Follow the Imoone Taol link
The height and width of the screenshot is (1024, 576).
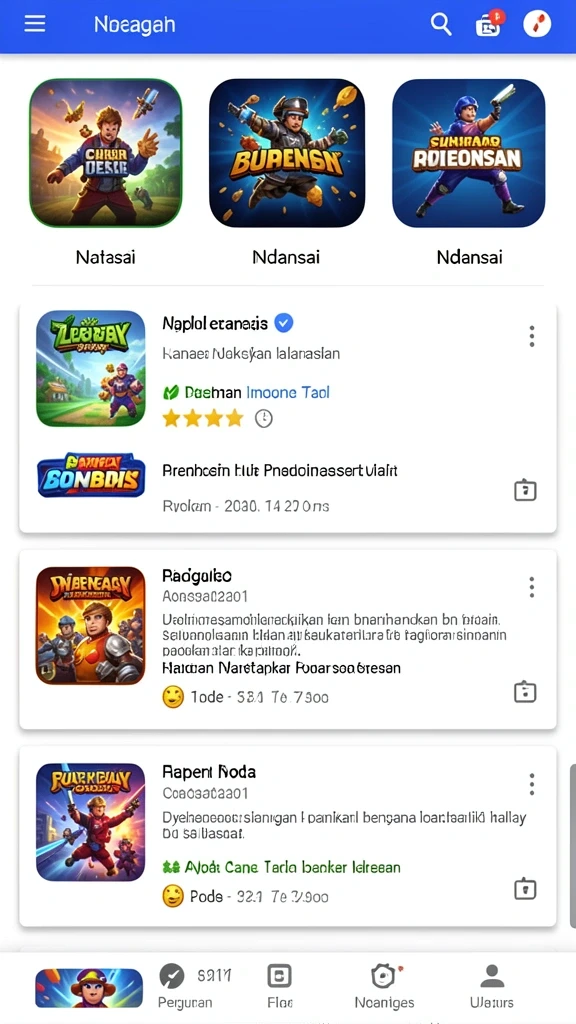pos(288,392)
